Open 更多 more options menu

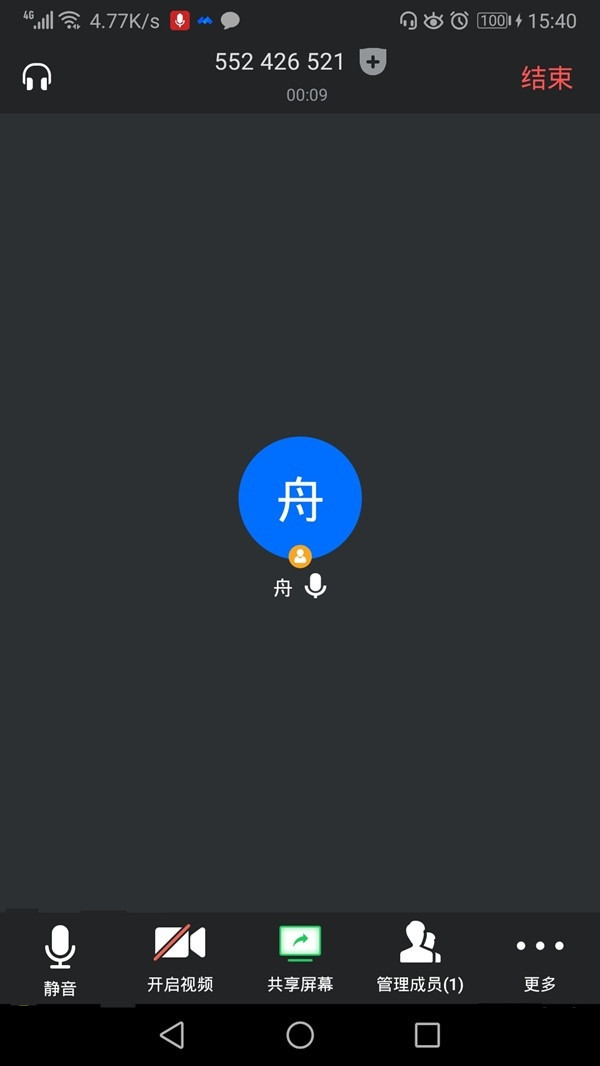click(x=540, y=959)
